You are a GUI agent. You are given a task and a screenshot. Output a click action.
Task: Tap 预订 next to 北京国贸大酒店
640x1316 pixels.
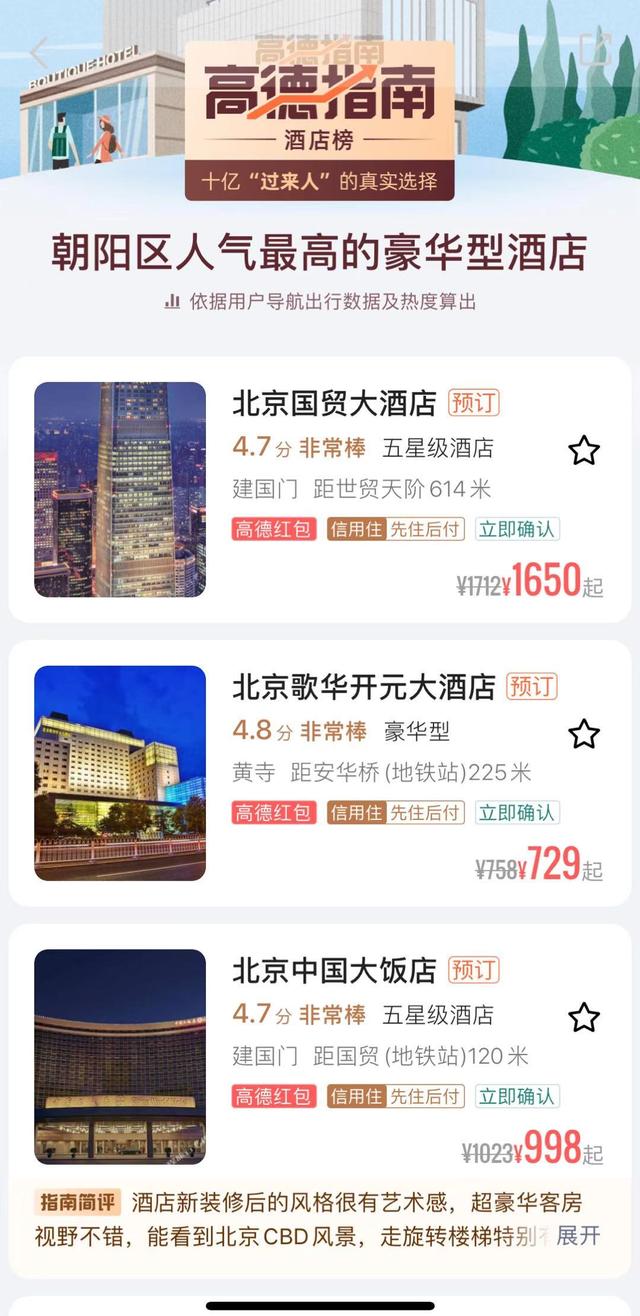coord(474,403)
